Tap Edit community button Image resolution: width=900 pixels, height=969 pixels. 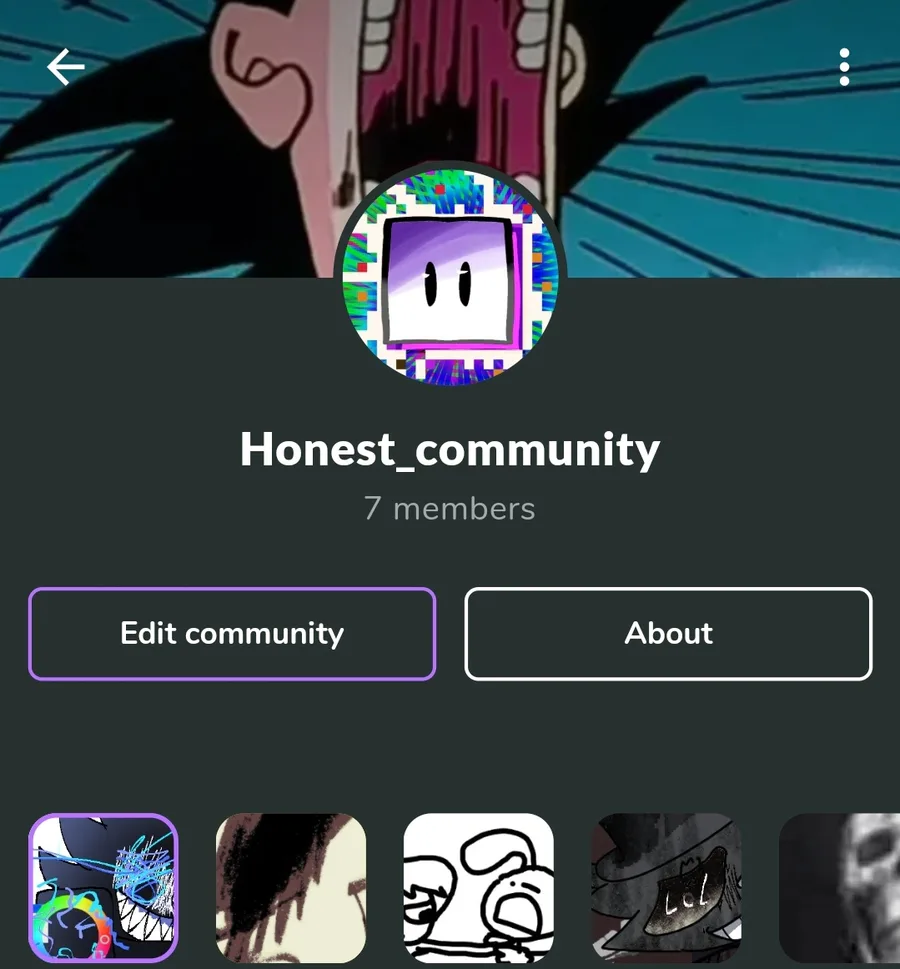click(x=232, y=633)
